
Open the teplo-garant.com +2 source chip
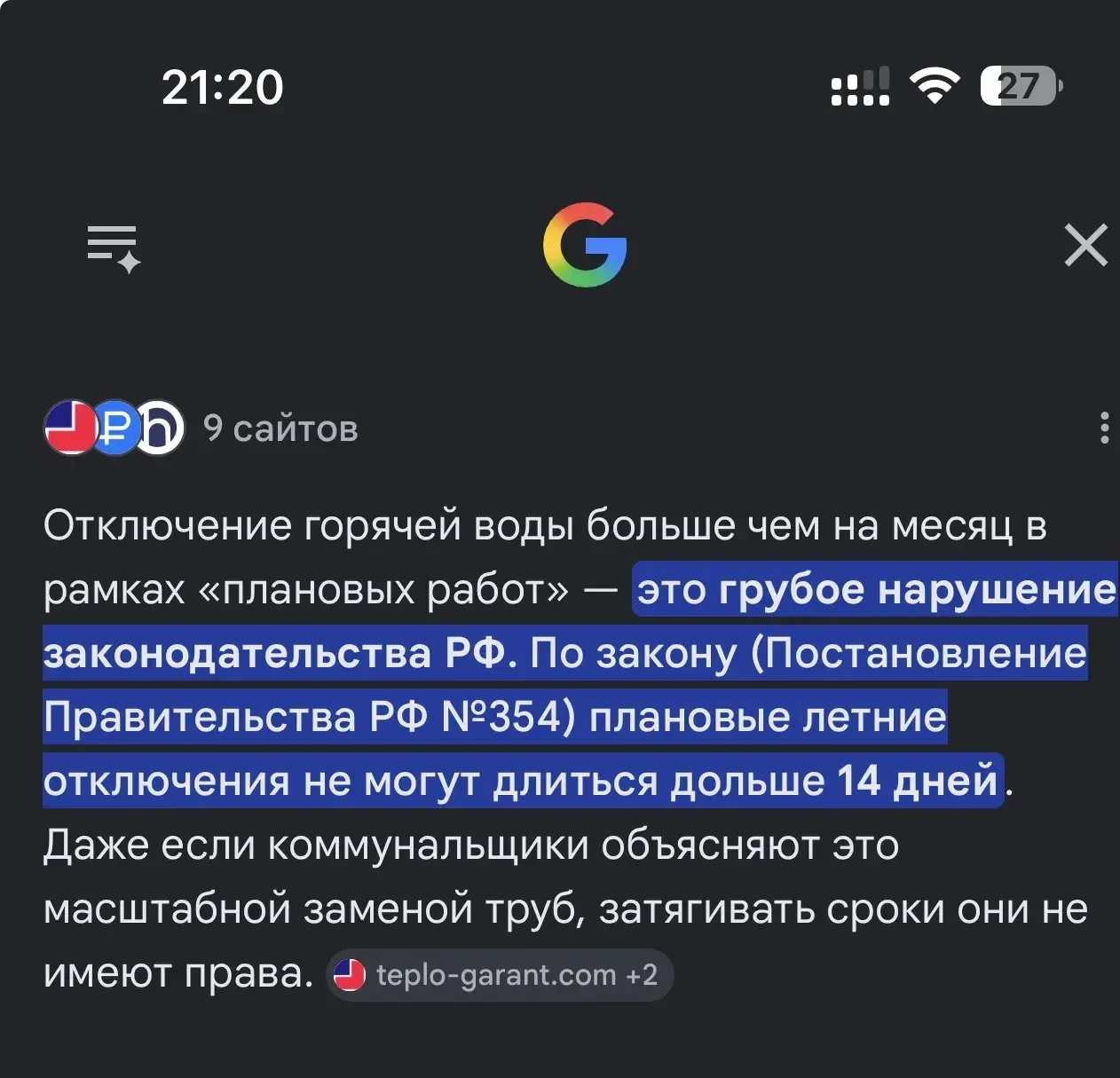(x=499, y=975)
